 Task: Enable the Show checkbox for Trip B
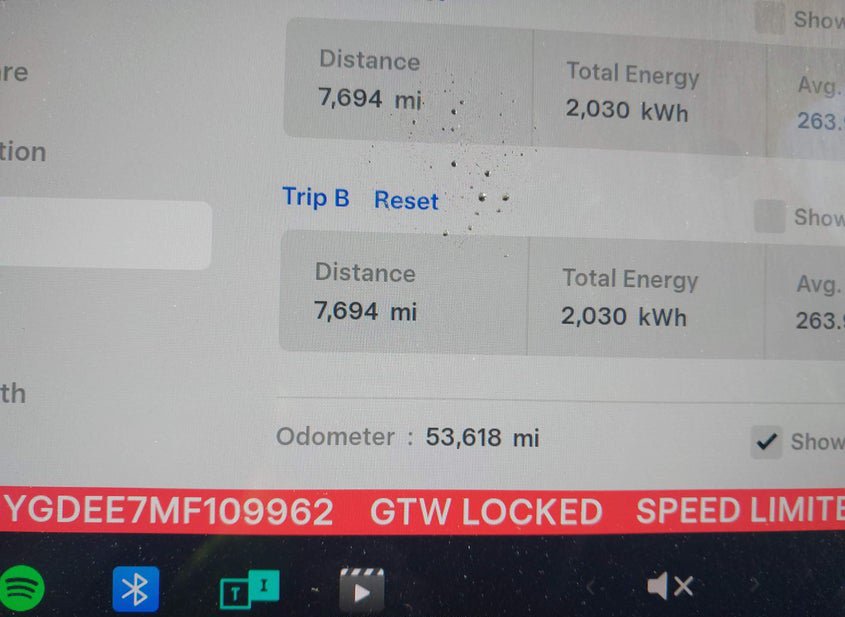(x=769, y=216)
